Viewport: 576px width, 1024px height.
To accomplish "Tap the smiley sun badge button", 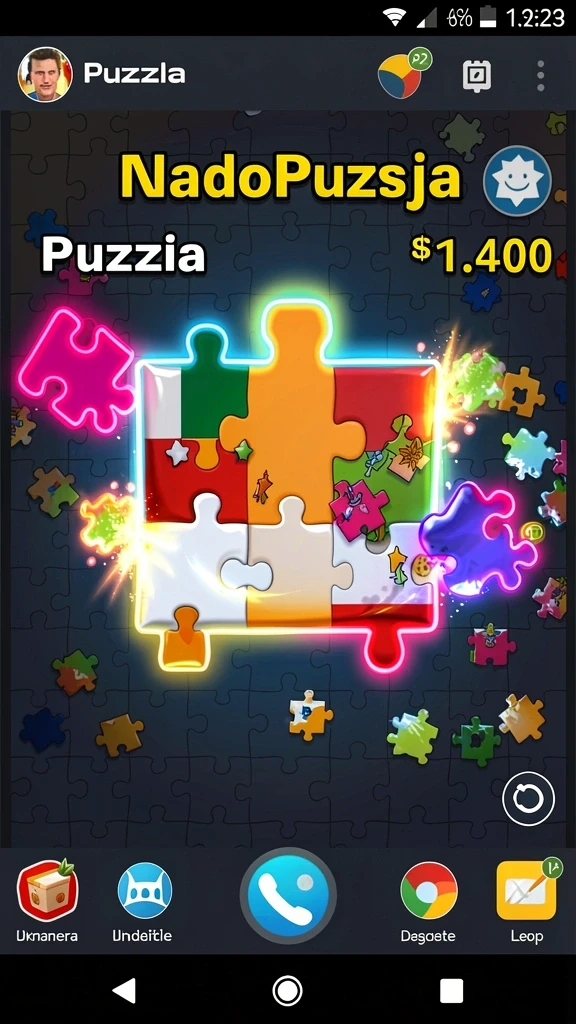I will click(x=517, y=181).
